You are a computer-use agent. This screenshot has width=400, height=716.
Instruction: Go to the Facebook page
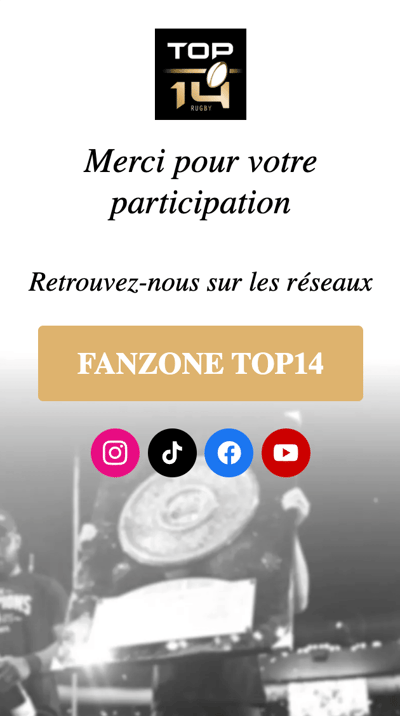pos(229,453)
